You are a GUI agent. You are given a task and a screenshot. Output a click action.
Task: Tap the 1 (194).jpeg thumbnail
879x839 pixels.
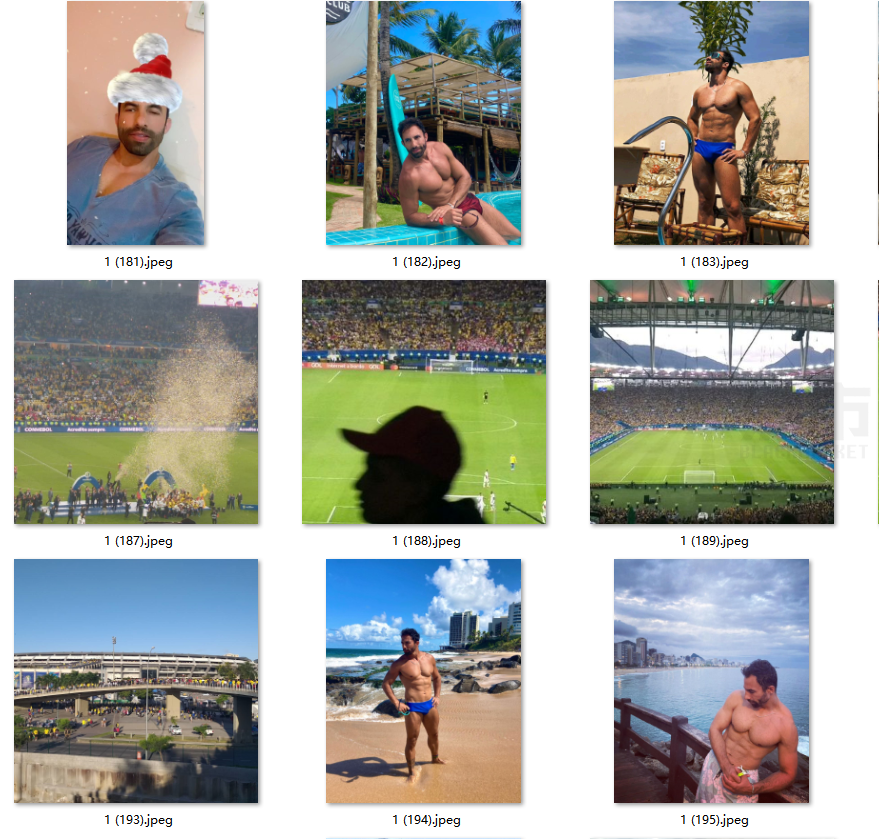pos(423,681)
